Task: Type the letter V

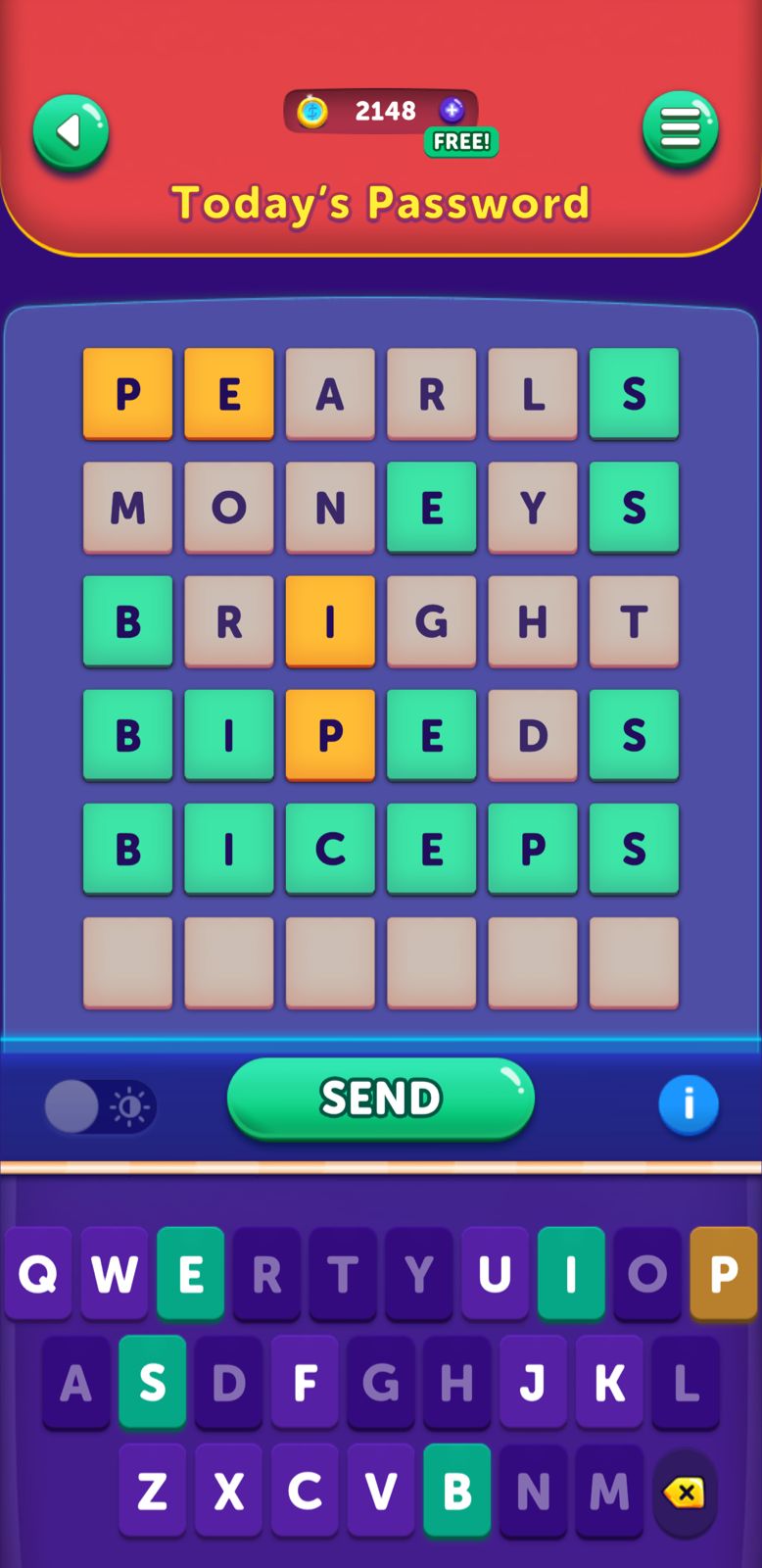Action: 381,1492
